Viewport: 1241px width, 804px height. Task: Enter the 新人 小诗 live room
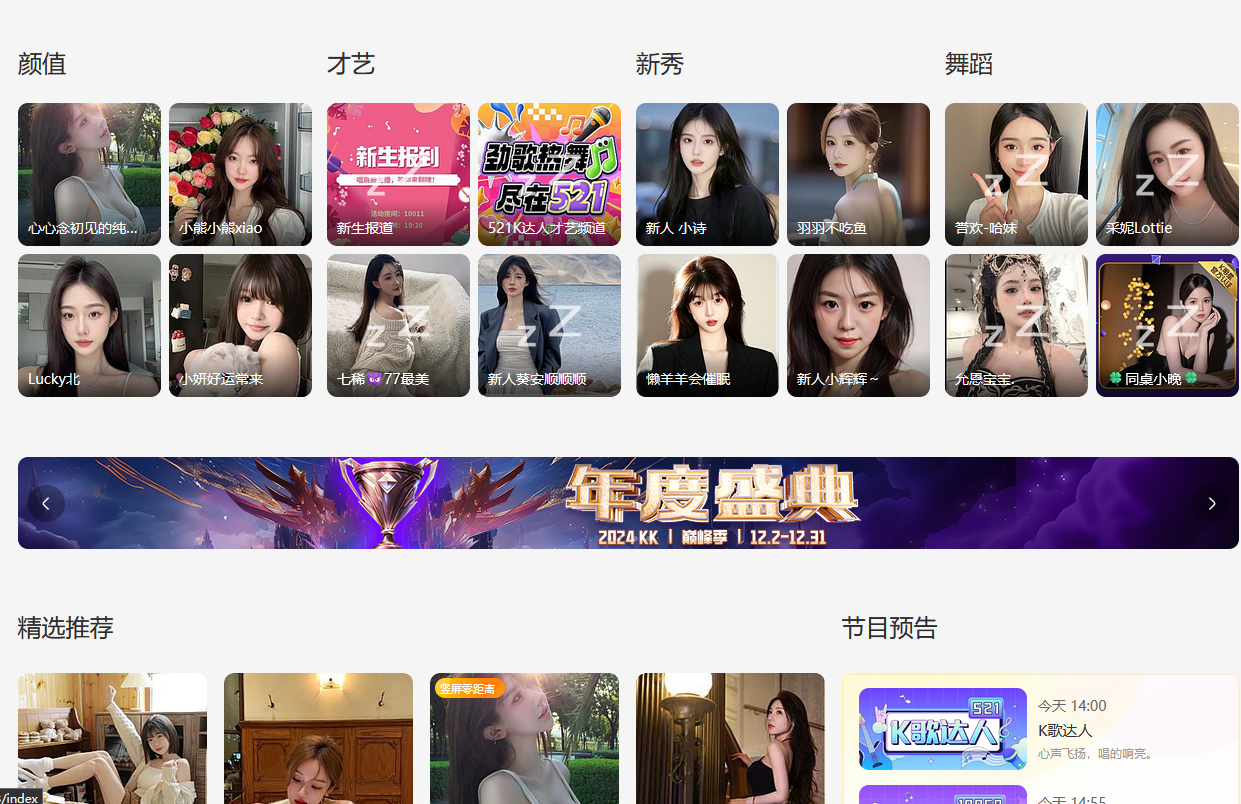[x=707, y=174]
